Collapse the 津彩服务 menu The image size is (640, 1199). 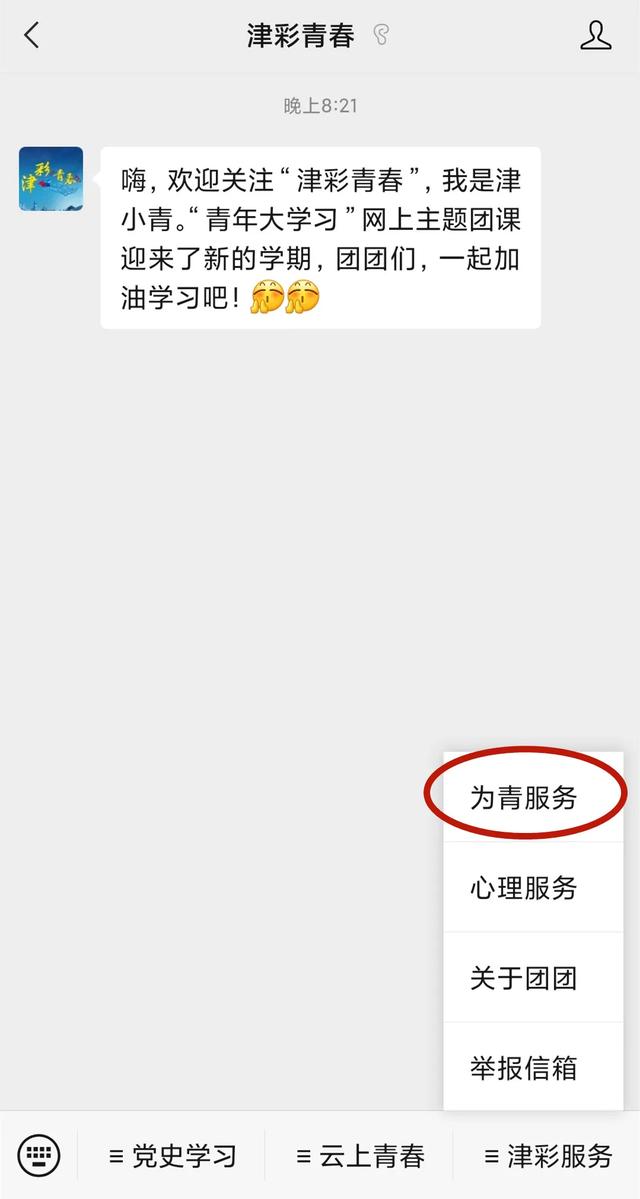(547, 1157)
